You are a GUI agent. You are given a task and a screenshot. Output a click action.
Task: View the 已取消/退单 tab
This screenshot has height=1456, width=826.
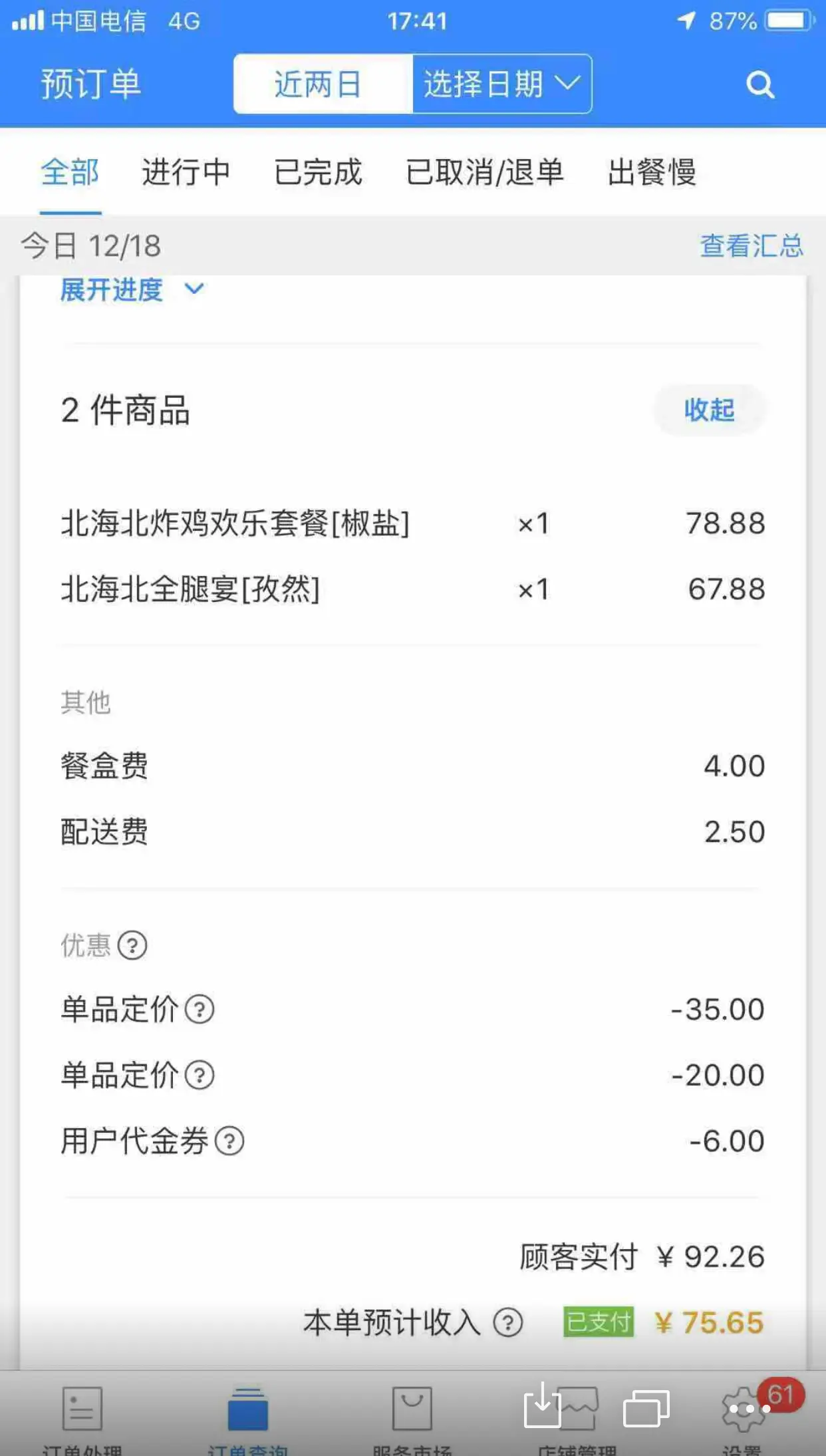[485, 172]
